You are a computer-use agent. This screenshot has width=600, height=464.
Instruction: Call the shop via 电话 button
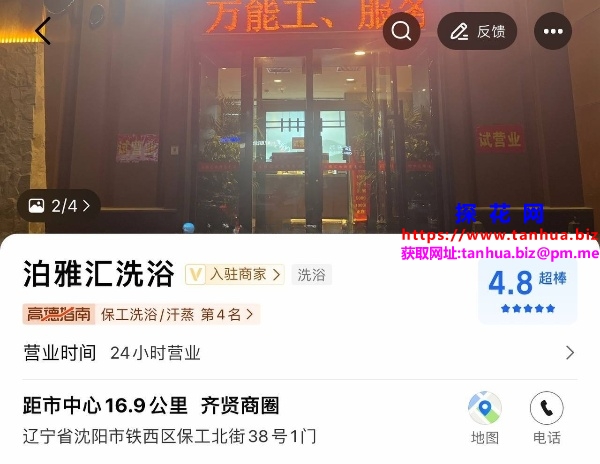pos(546,418)
